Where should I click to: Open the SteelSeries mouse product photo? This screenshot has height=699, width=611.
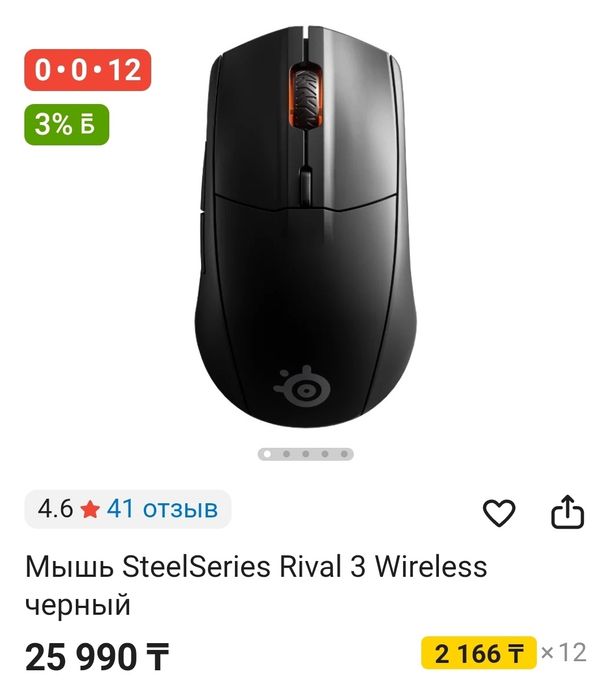click(305, 230)
